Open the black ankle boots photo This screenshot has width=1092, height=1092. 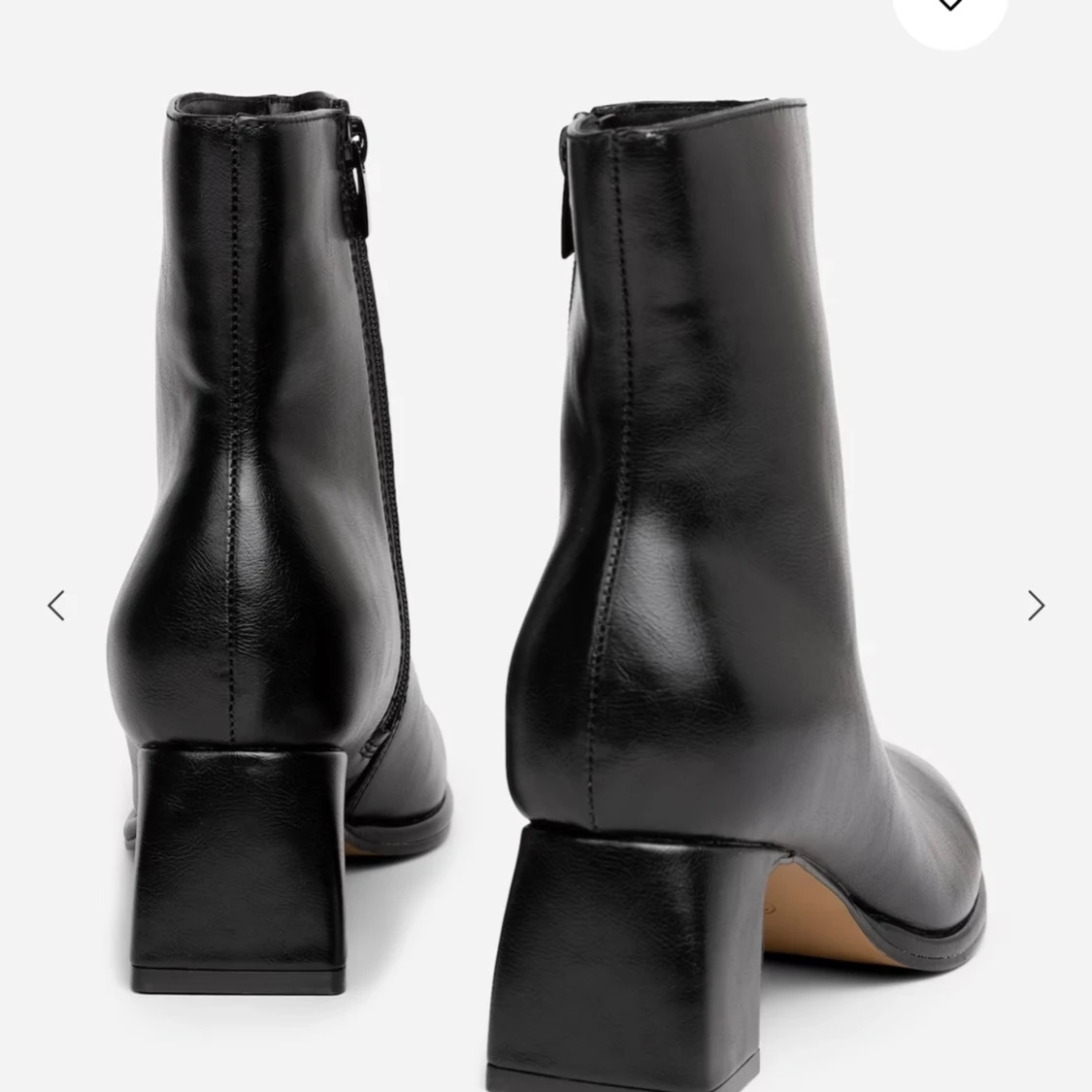(544, 582)
